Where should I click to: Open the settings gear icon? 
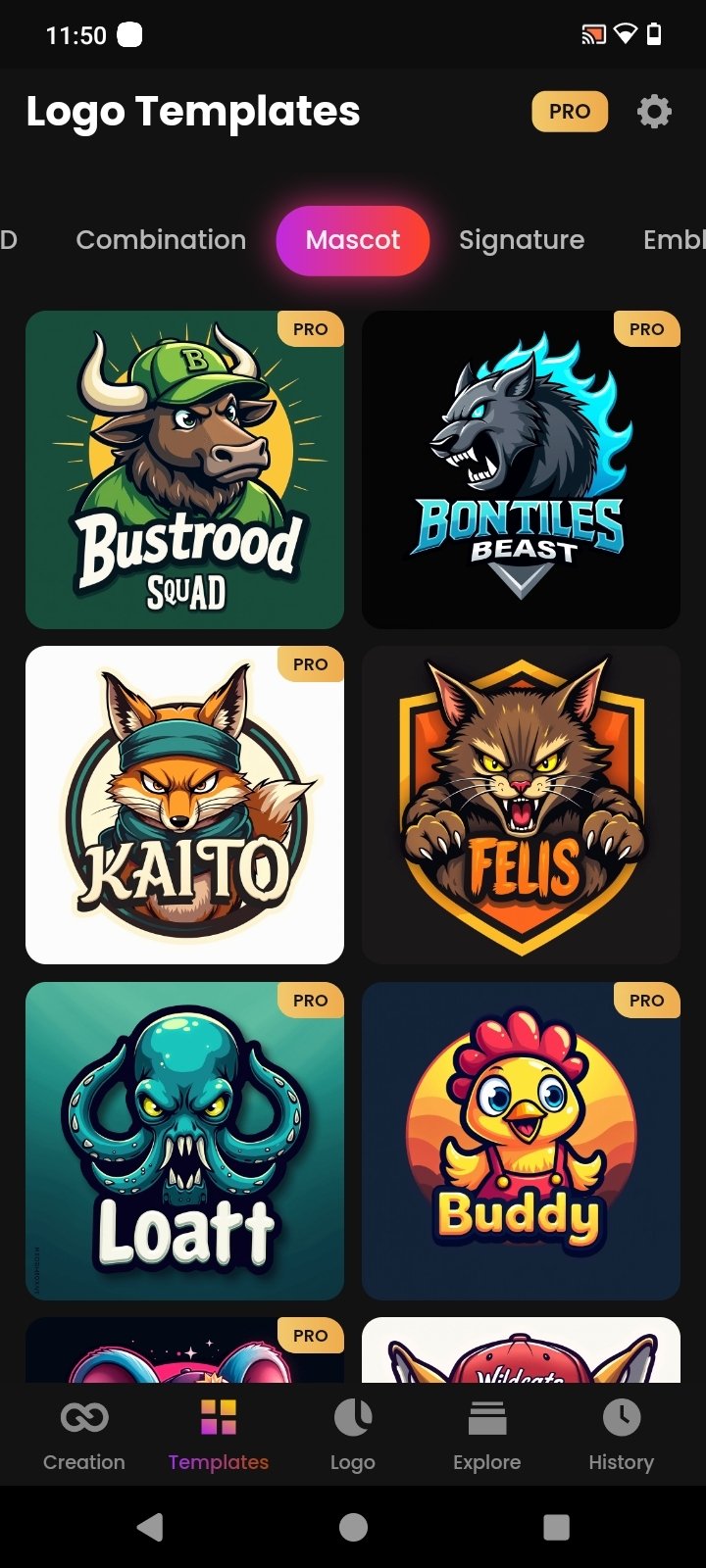click(x=654, y=112)
